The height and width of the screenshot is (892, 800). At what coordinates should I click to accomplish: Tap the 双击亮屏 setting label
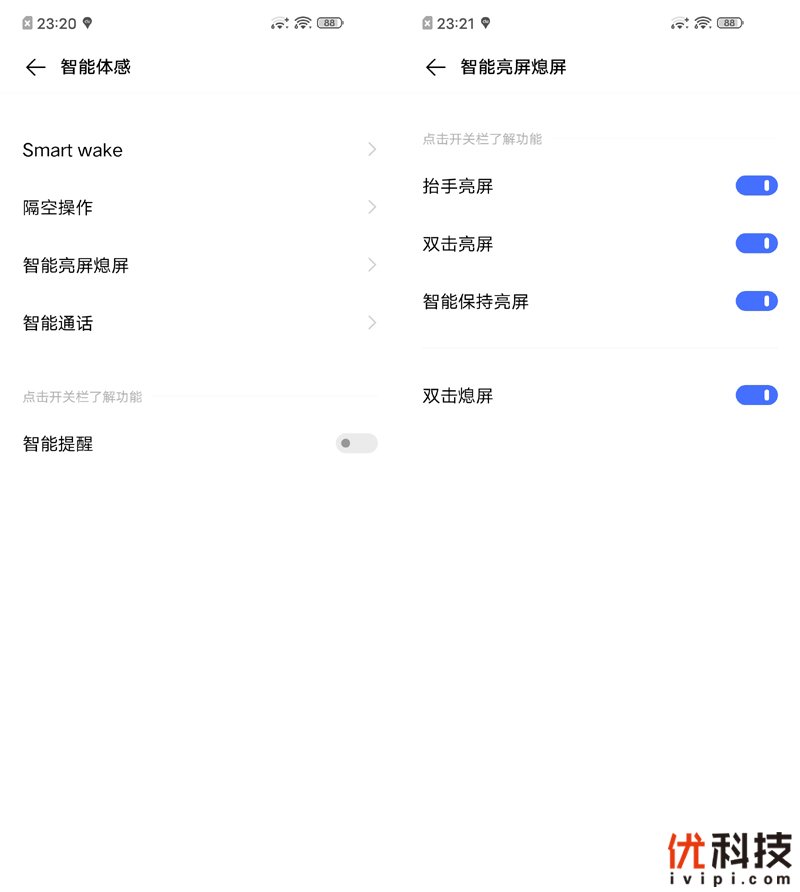[x=458, y=243]
